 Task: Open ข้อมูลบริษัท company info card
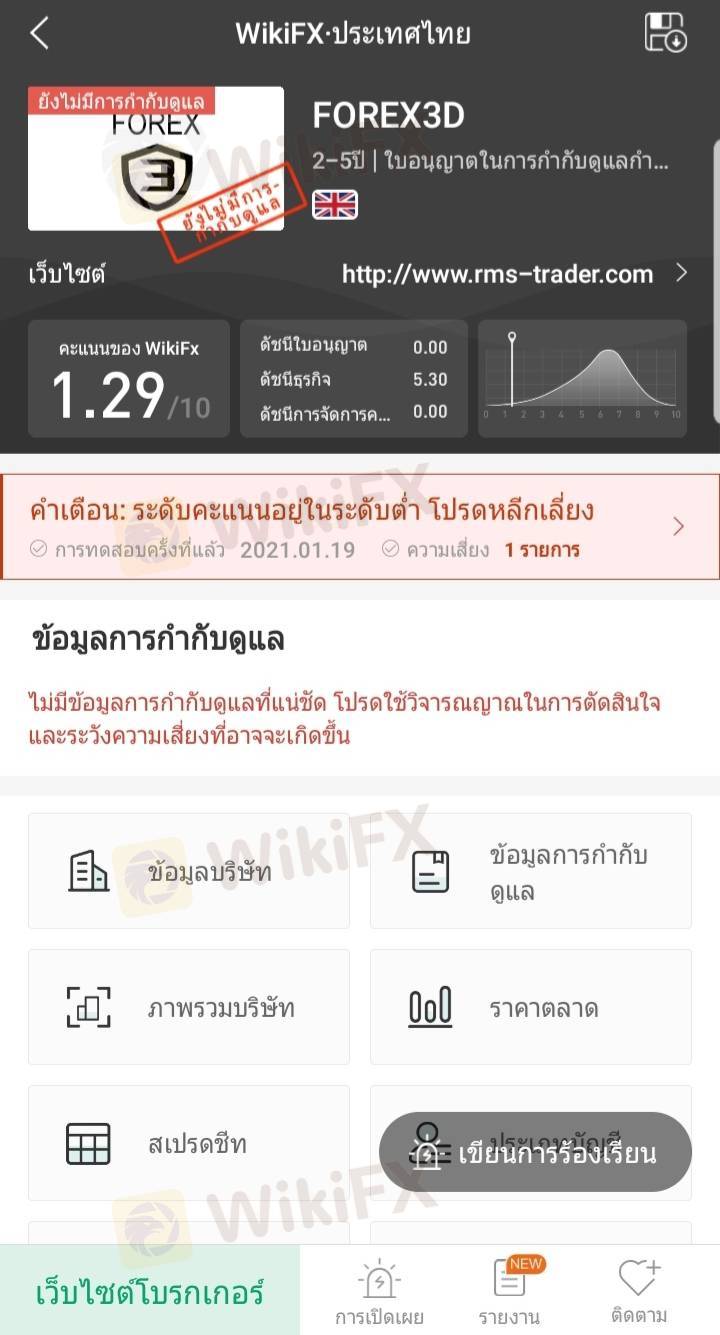click(189, 871)
